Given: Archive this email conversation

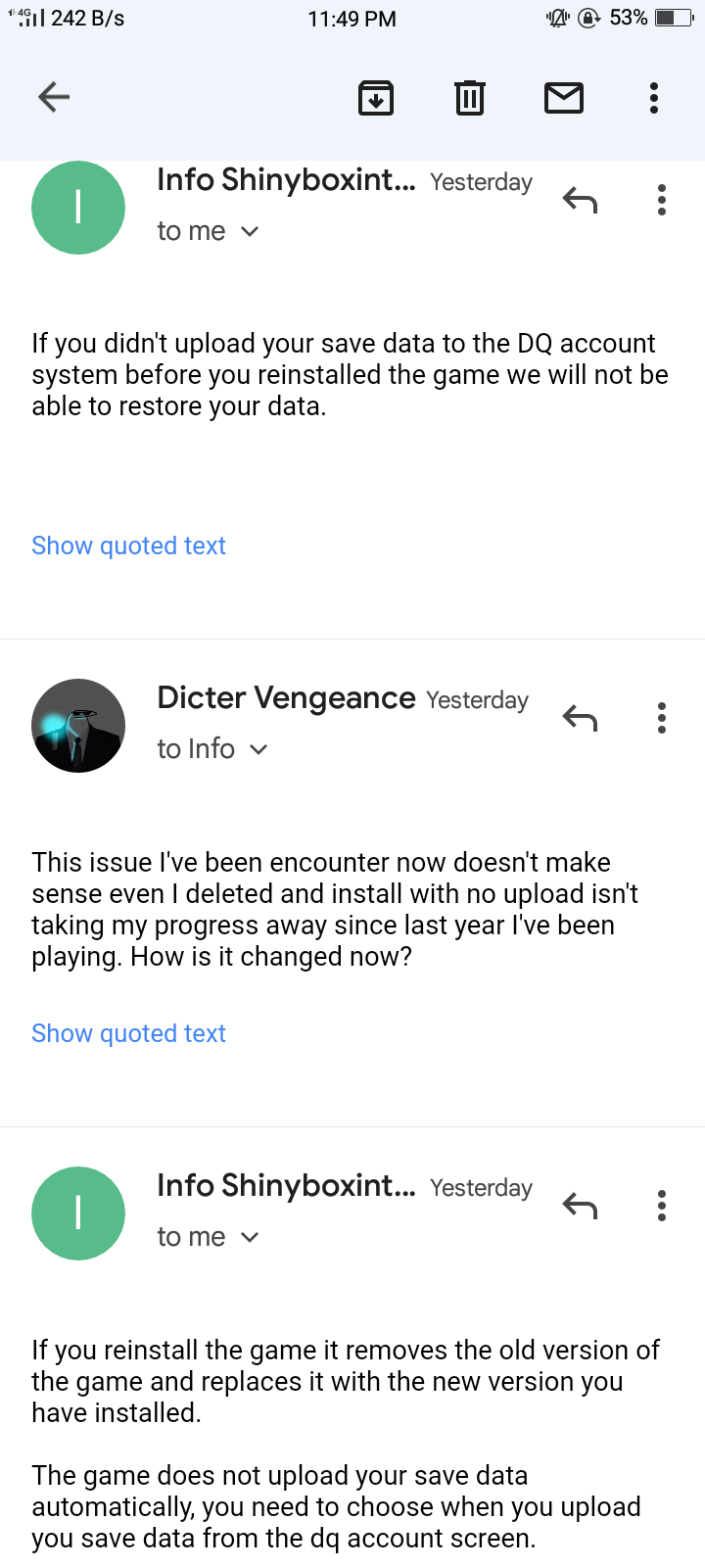Looking at the screenshot, I should pos(376,97).
